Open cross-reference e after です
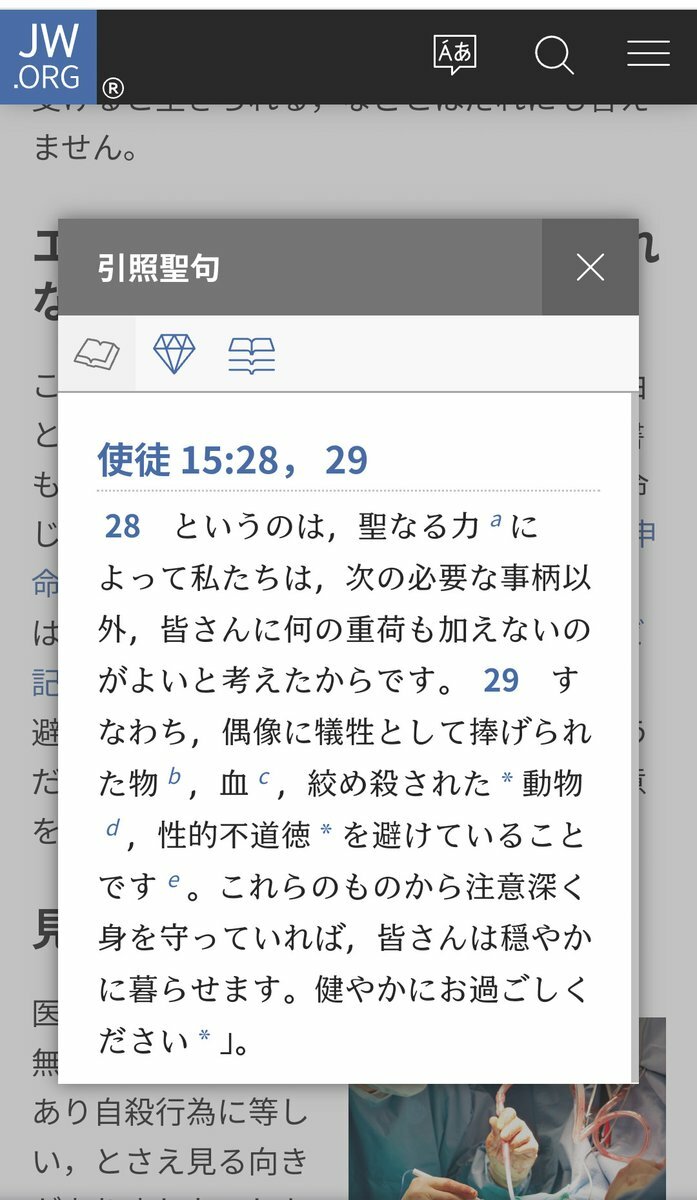 (174, 880)
